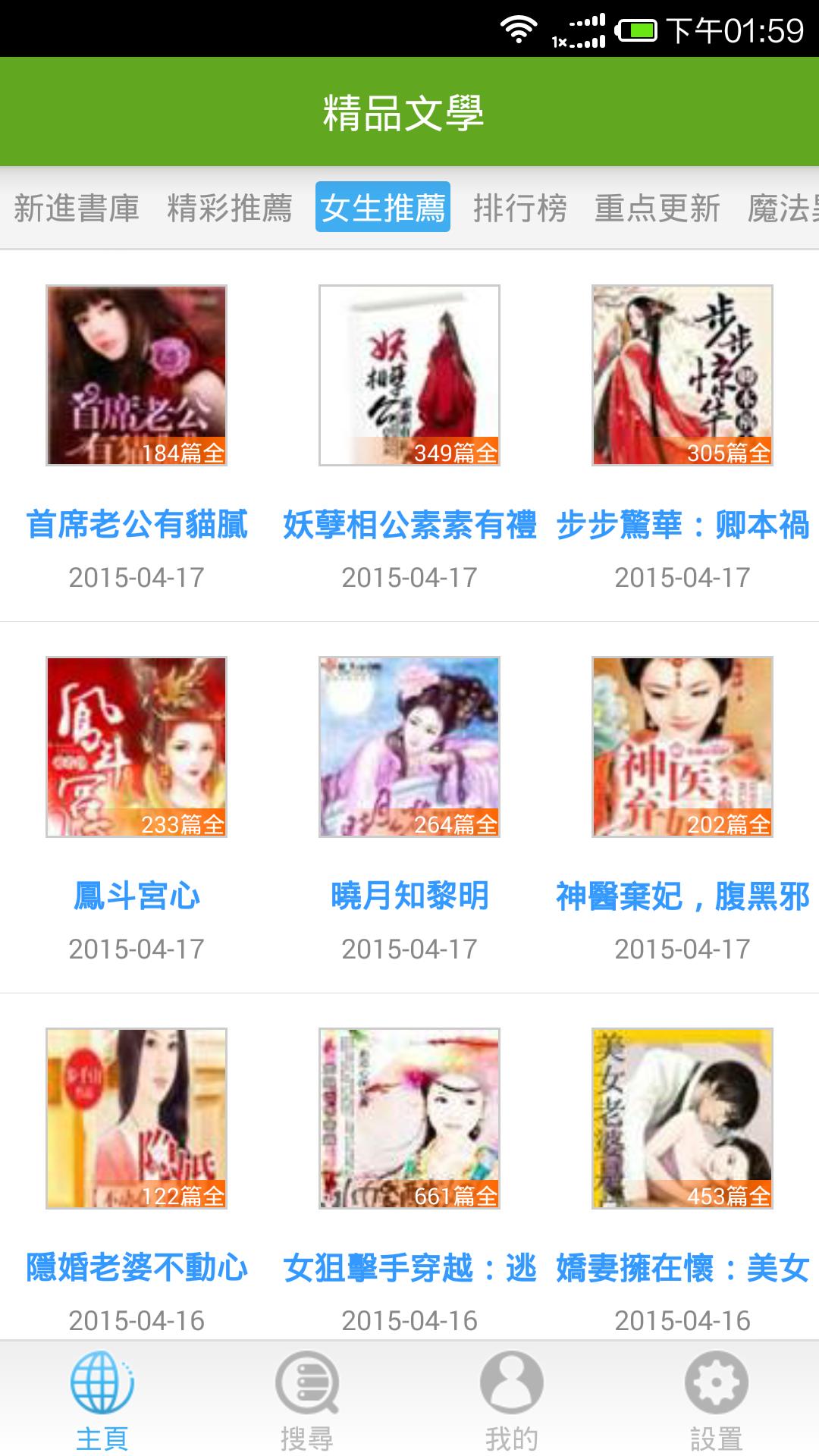Open the book 妖孽相公素素有禮
Viewport: 819px width, 1456px height.
pyautogui.click(x=409, y=375)
